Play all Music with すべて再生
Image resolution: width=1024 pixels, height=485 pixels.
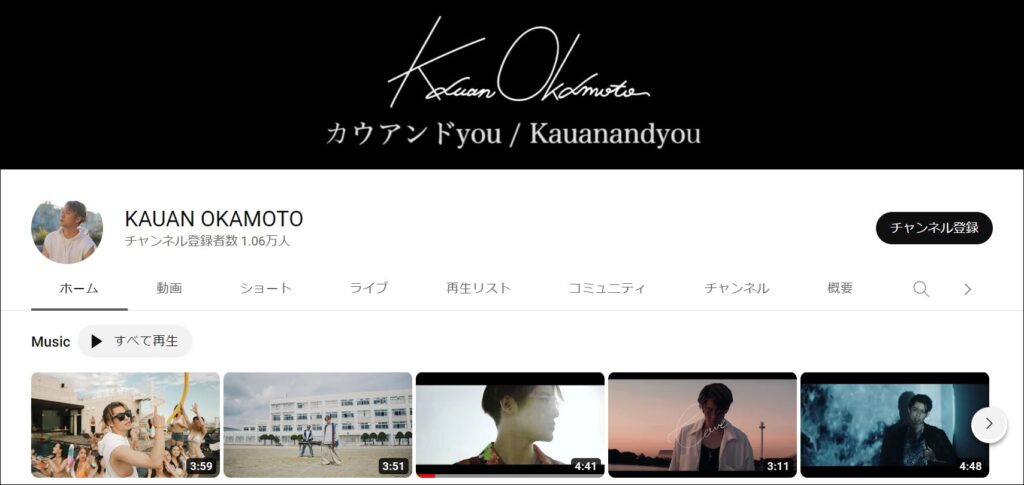click(135, 341)
